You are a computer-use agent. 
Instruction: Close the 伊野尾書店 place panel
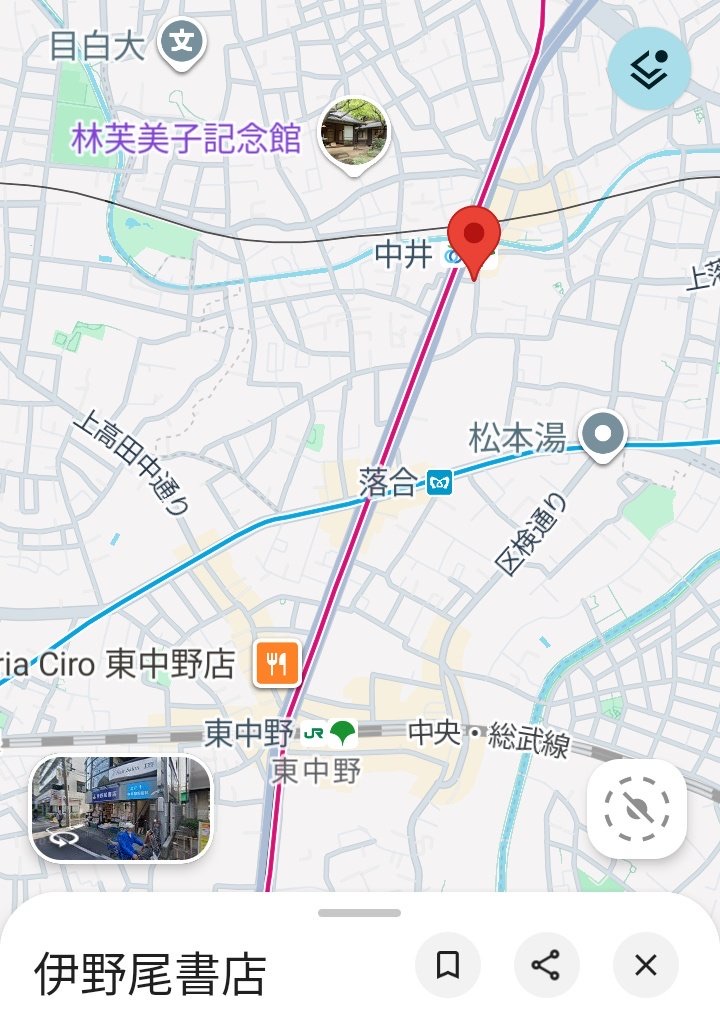pyautogui.click(x=646, y=965)
